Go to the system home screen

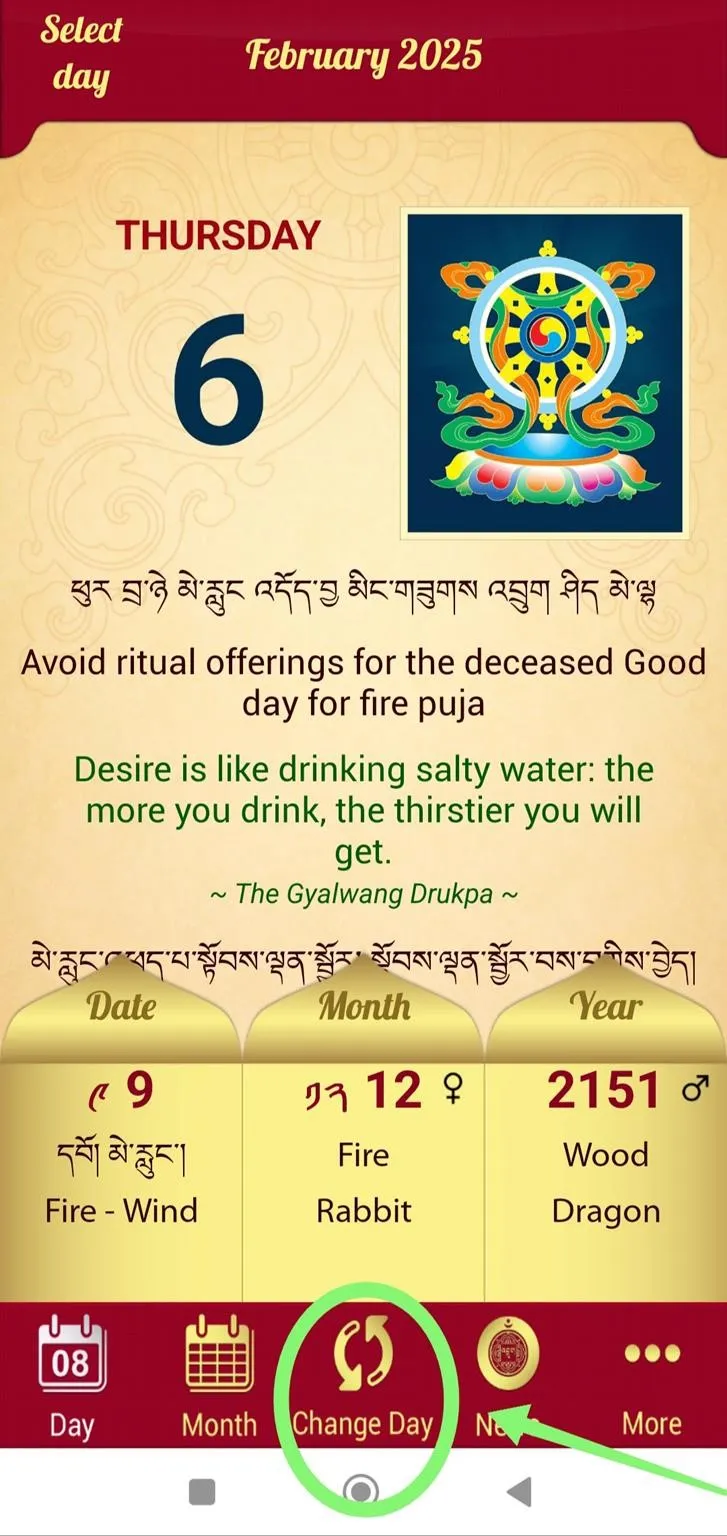coord(361,1492)
